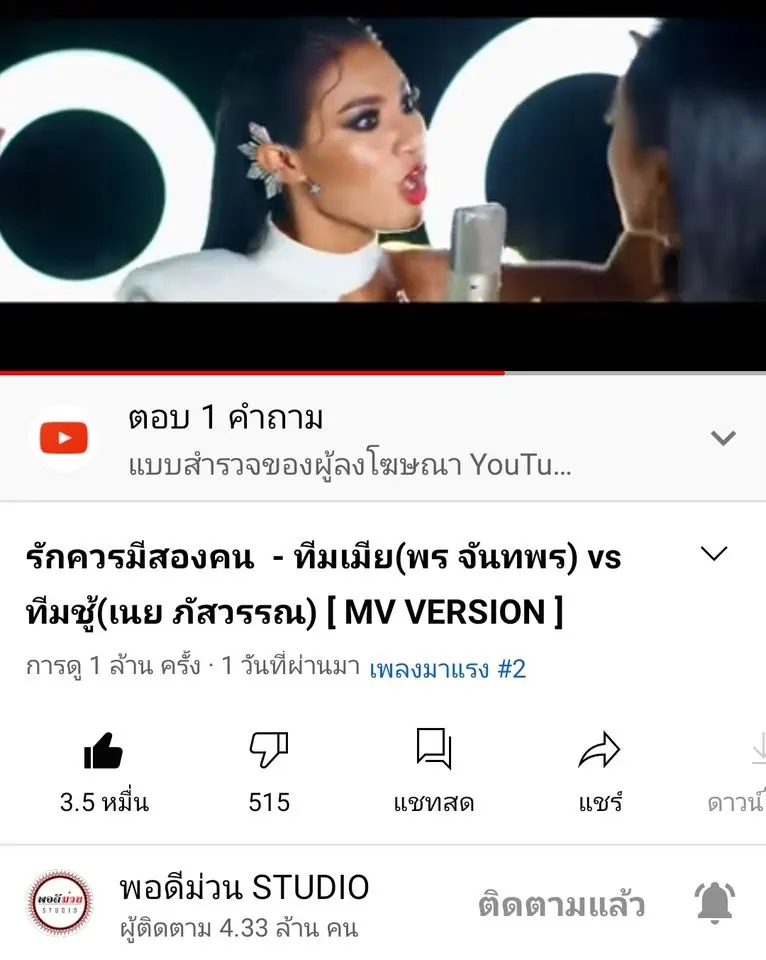Open notification bell settings for channel

tap(714, 904)
